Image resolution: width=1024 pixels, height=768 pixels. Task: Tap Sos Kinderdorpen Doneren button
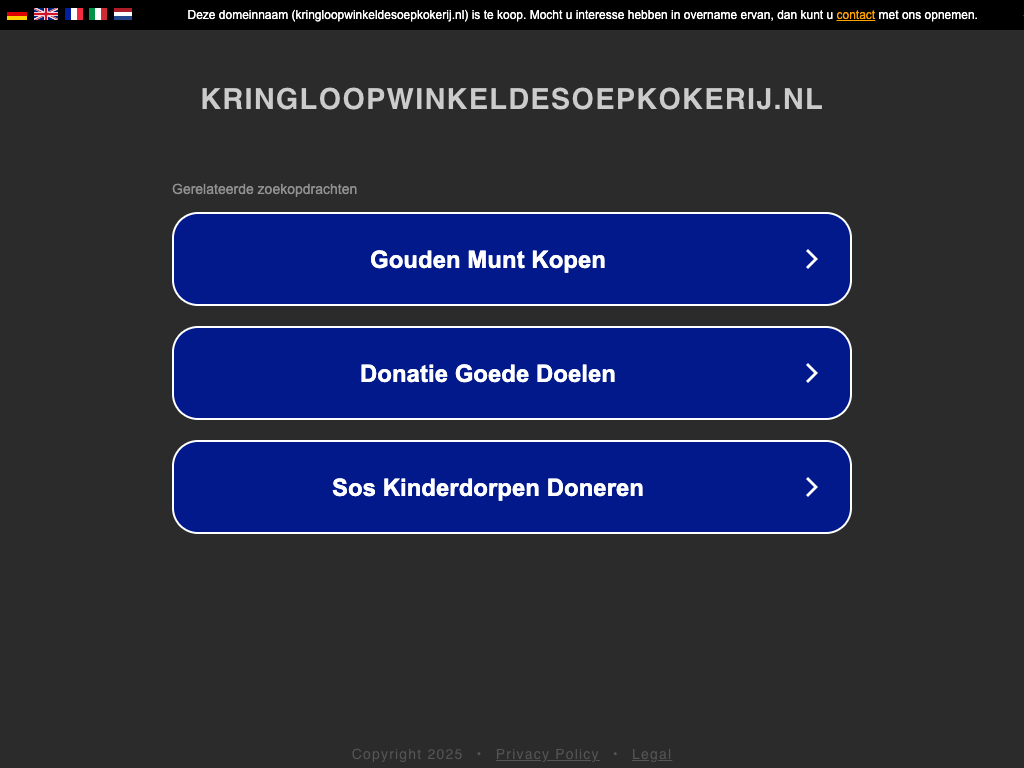511,487
